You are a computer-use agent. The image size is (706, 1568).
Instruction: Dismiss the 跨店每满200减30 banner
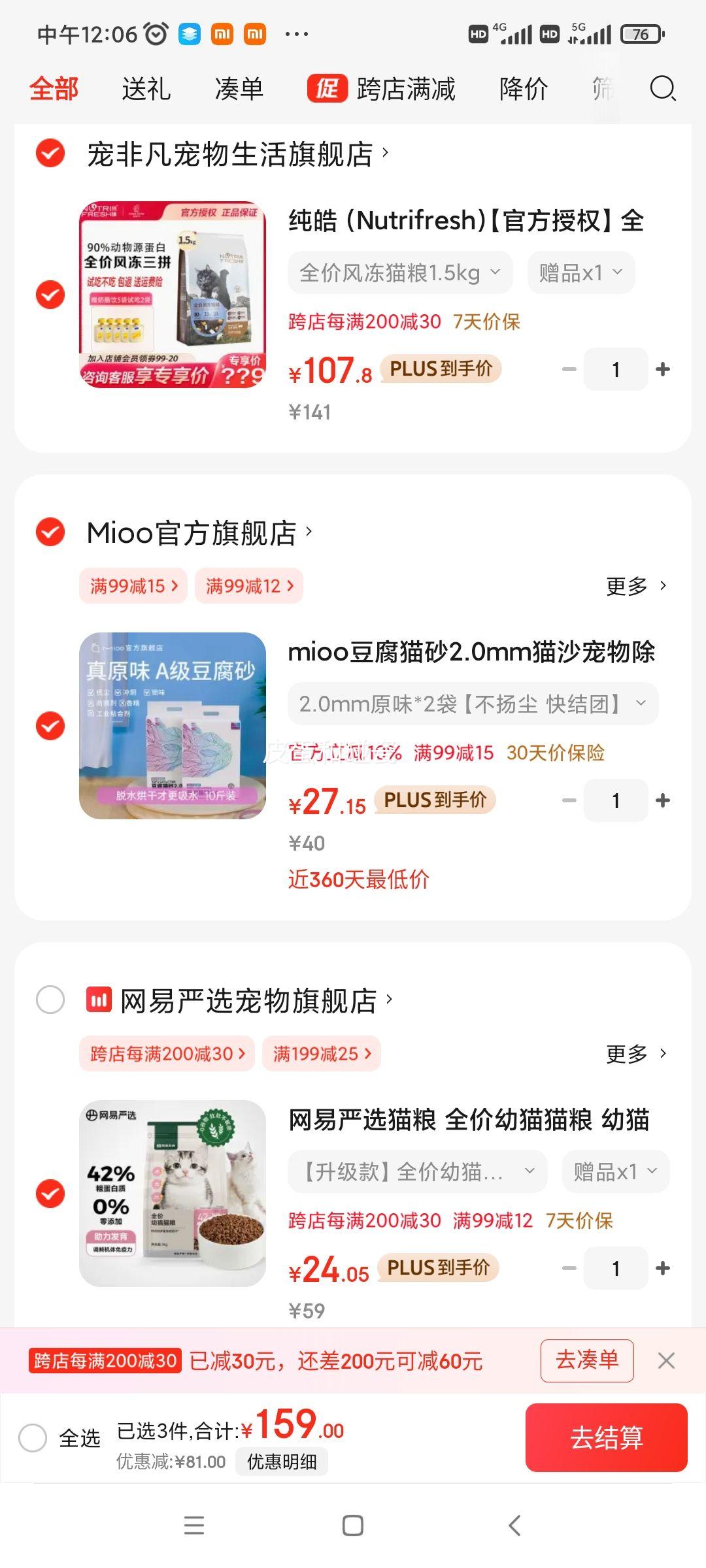[x=666, y=1361]
